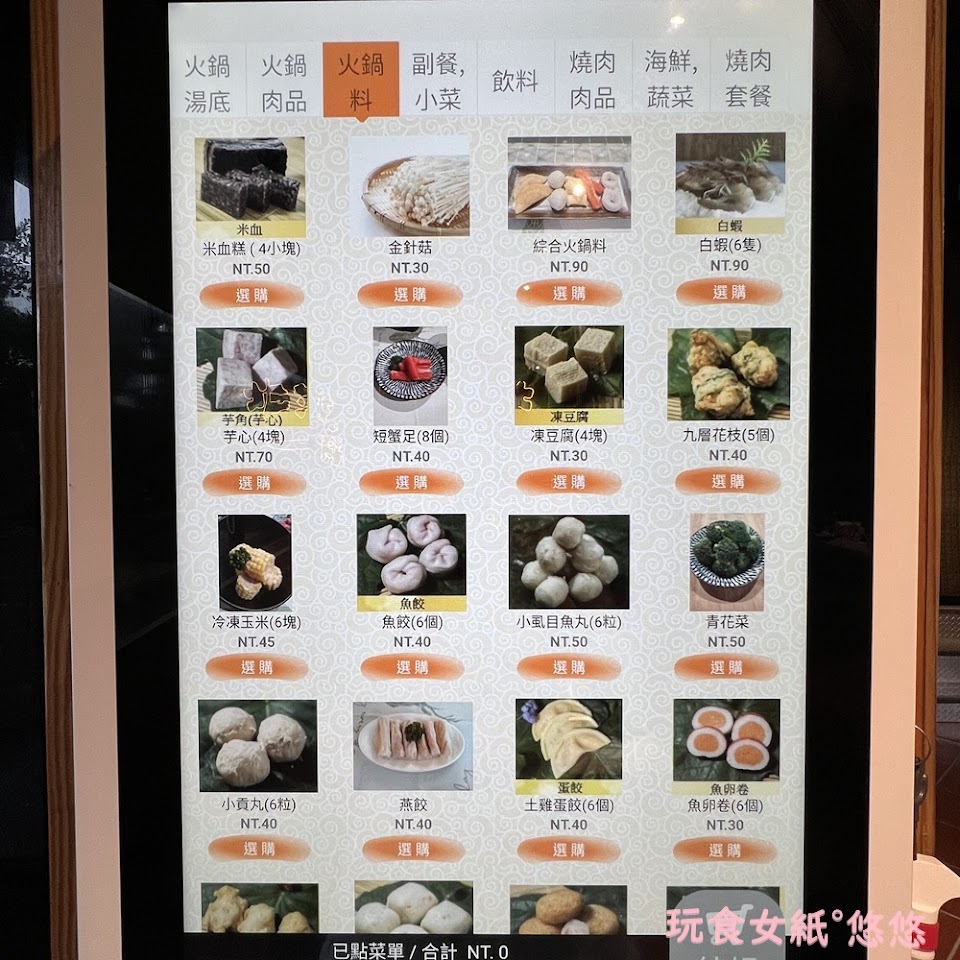Open the 火鍋肉品 tab
Viewport: 960px width, 960px height.
click(x=284, y=80)
